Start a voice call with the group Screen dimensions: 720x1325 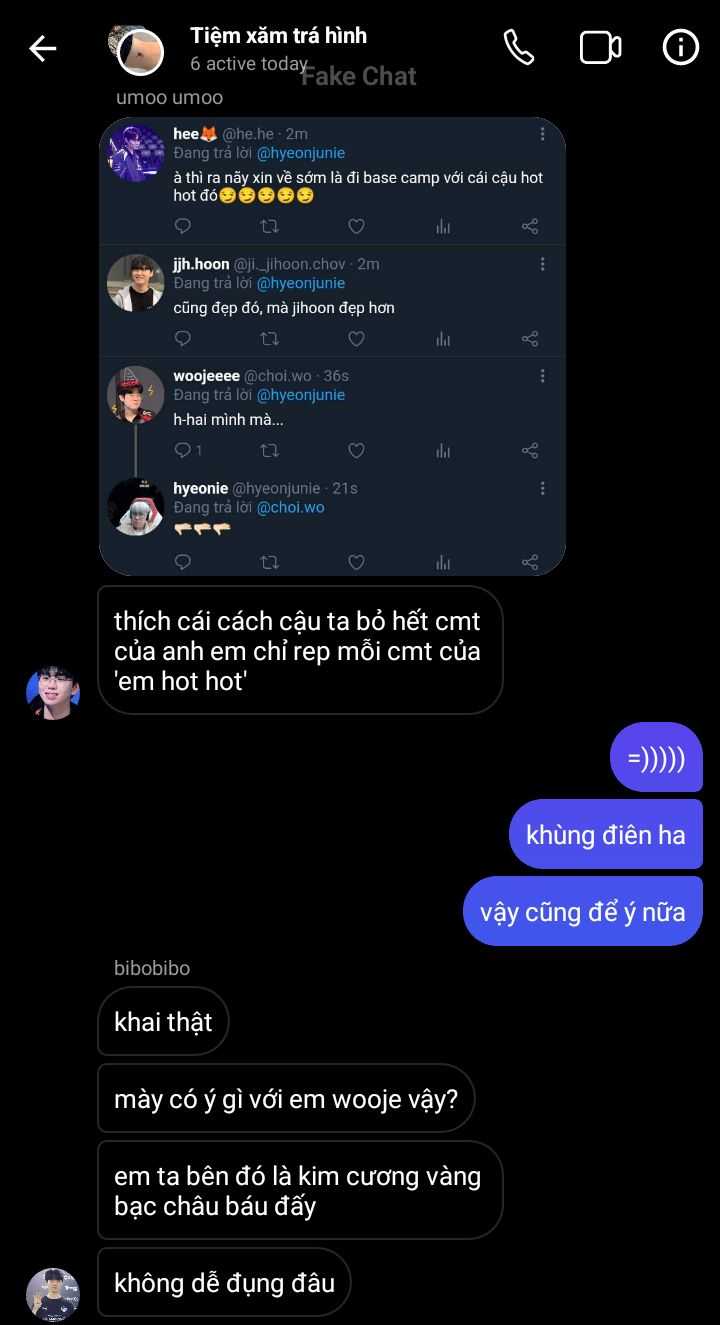pyautogui.click(x=519, y=47)
